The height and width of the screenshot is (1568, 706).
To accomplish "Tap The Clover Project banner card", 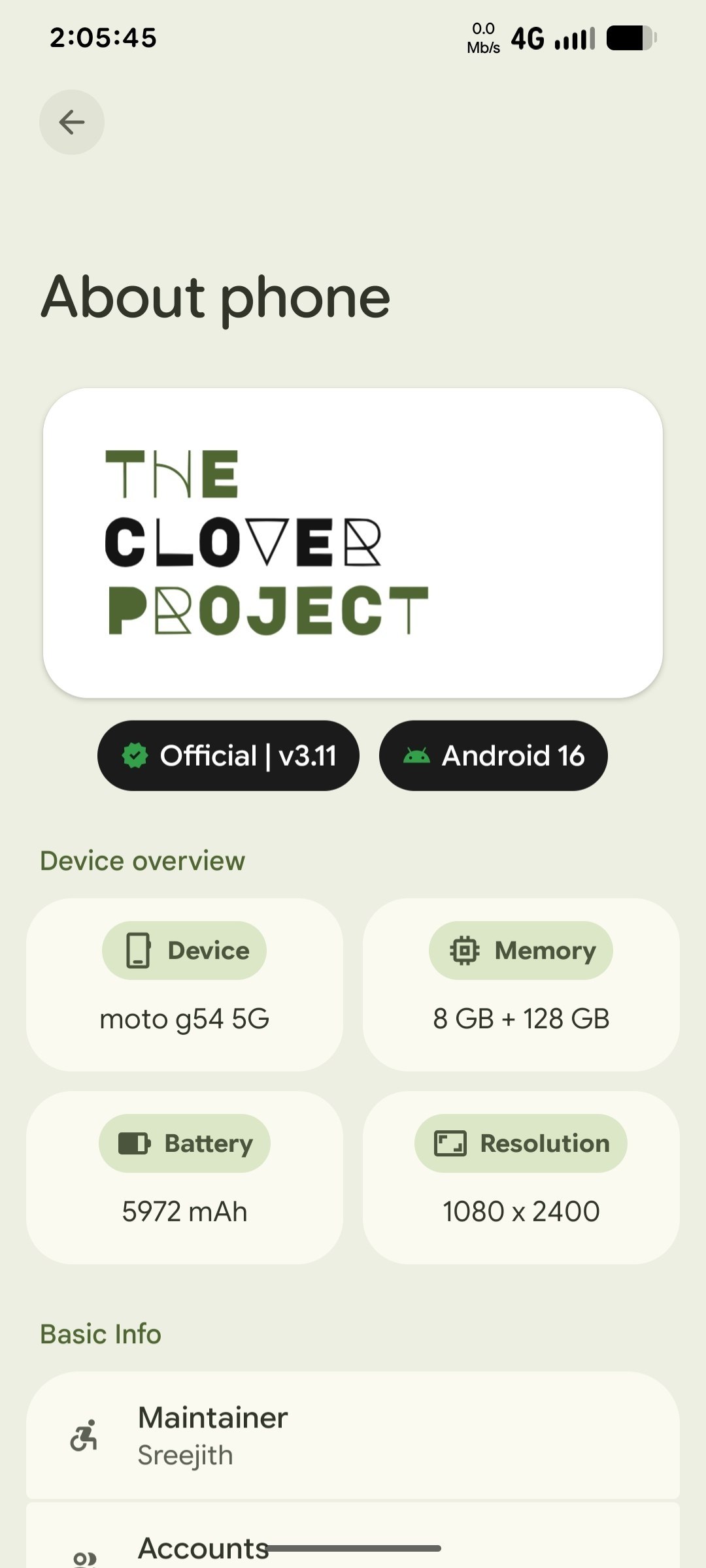I will pyautogui.click(x=353, y=543).
